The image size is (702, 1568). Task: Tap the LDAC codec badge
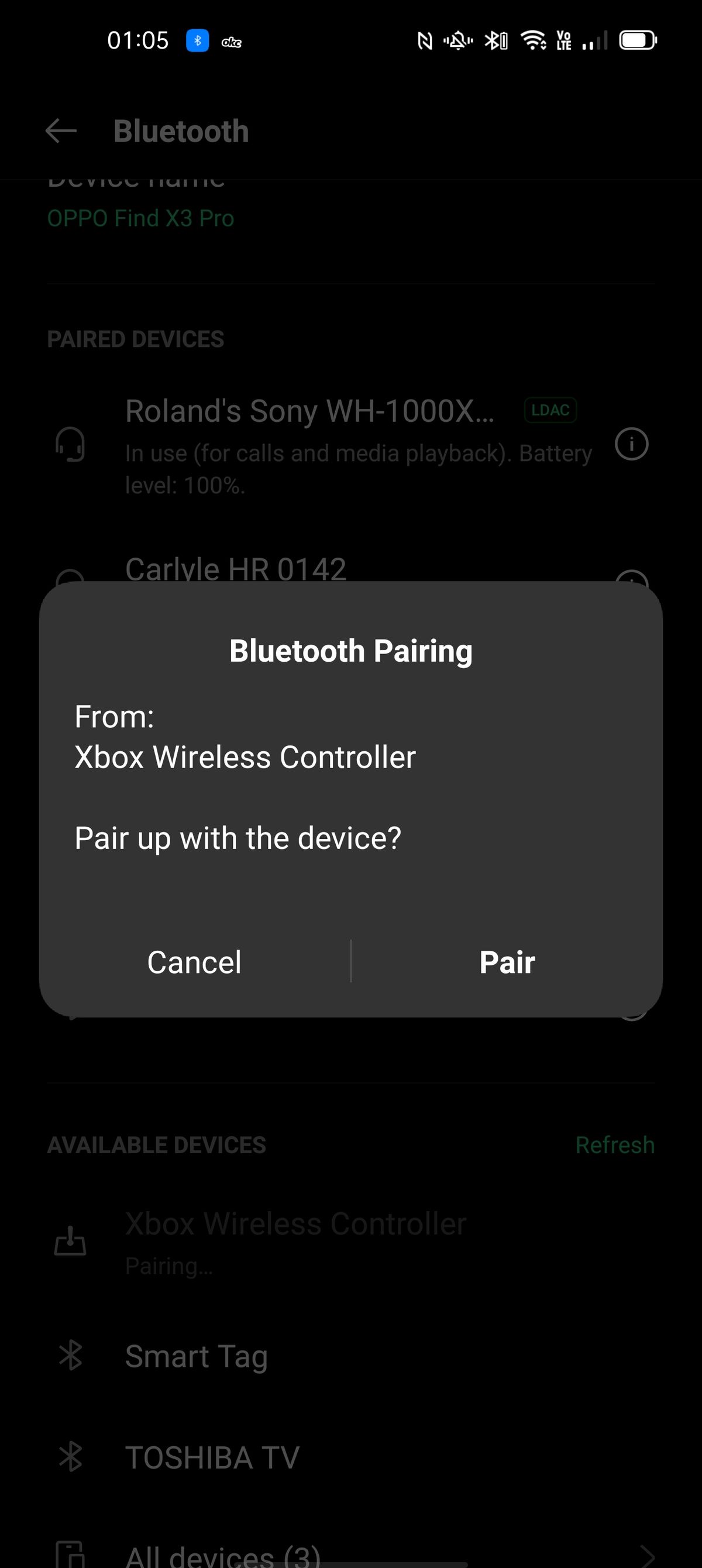click(550, 409)
